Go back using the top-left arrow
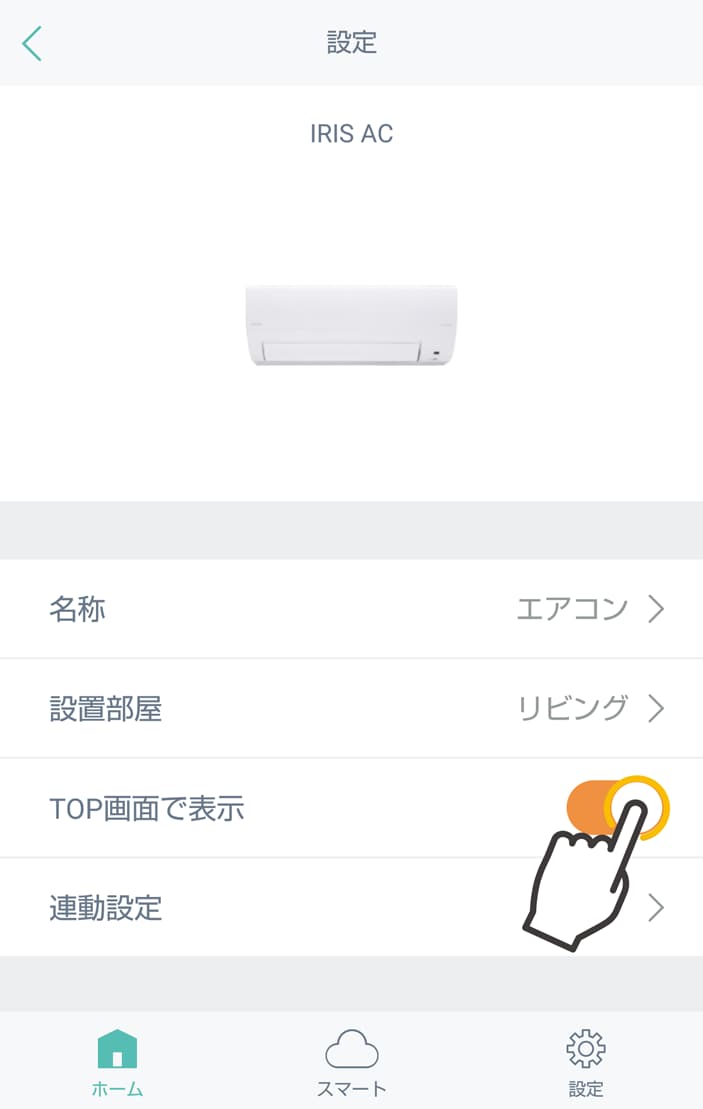The width and height of the screenshot is (703, 1109). pos(33,43)
